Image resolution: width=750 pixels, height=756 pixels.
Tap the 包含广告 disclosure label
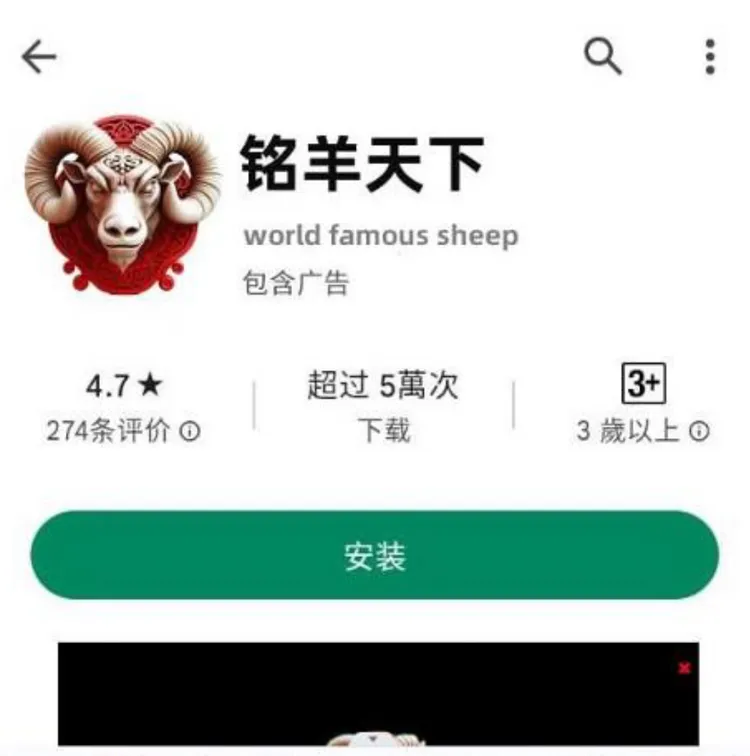click(295, 282)
